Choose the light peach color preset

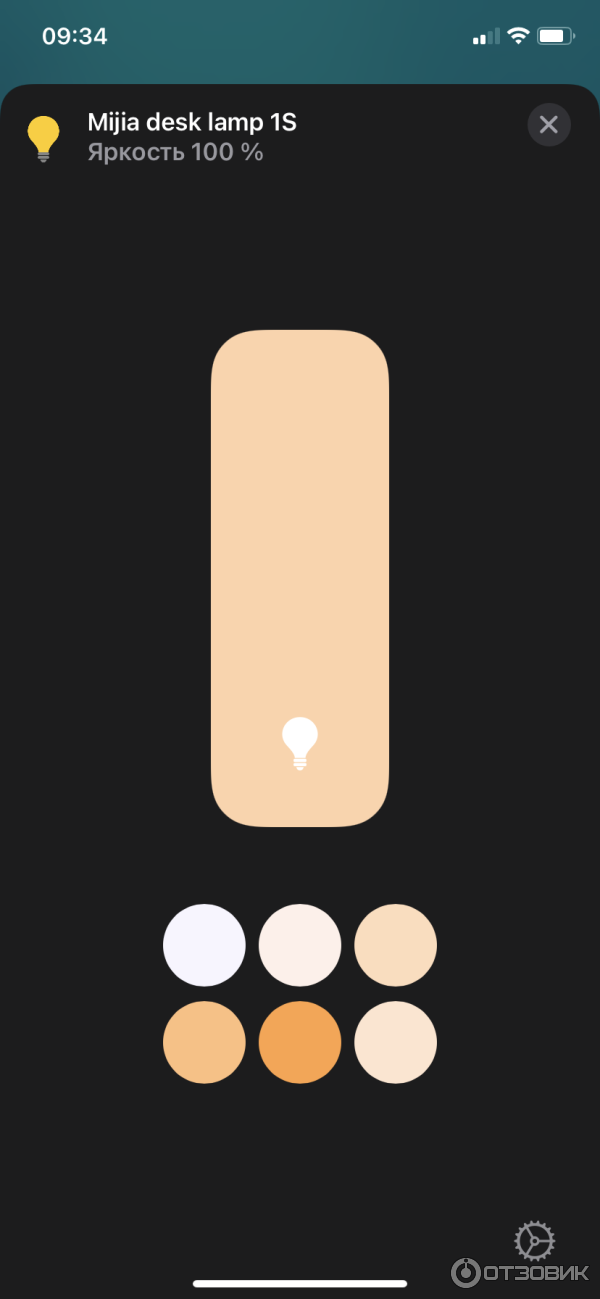tap(396, 945)
